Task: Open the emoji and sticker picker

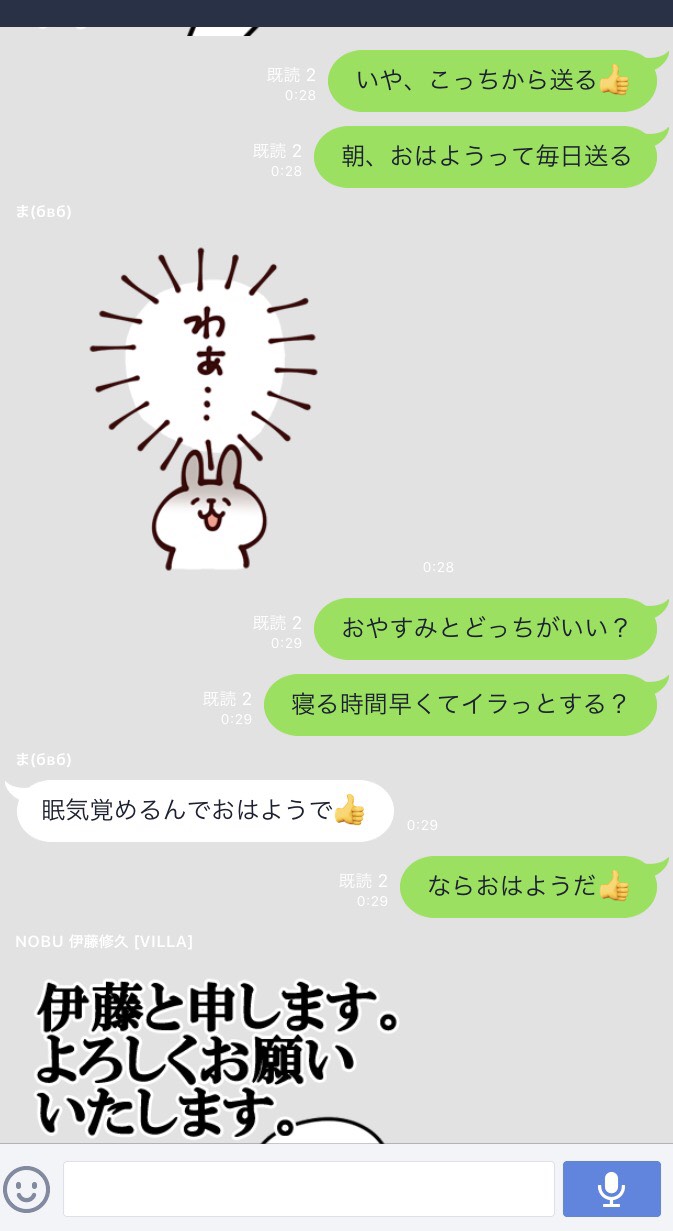Action: [27, 1189]
